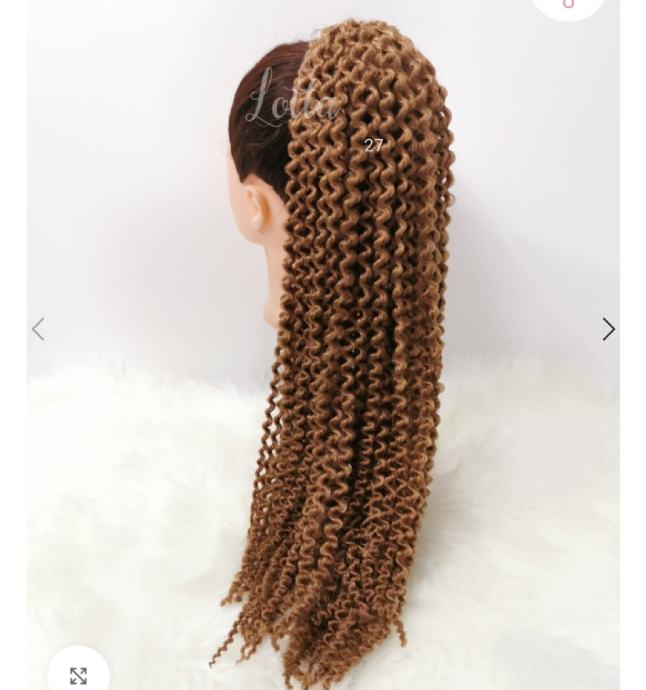Go back to the previous product image
This screenshot has width=646, height=690.
[38, 329]
